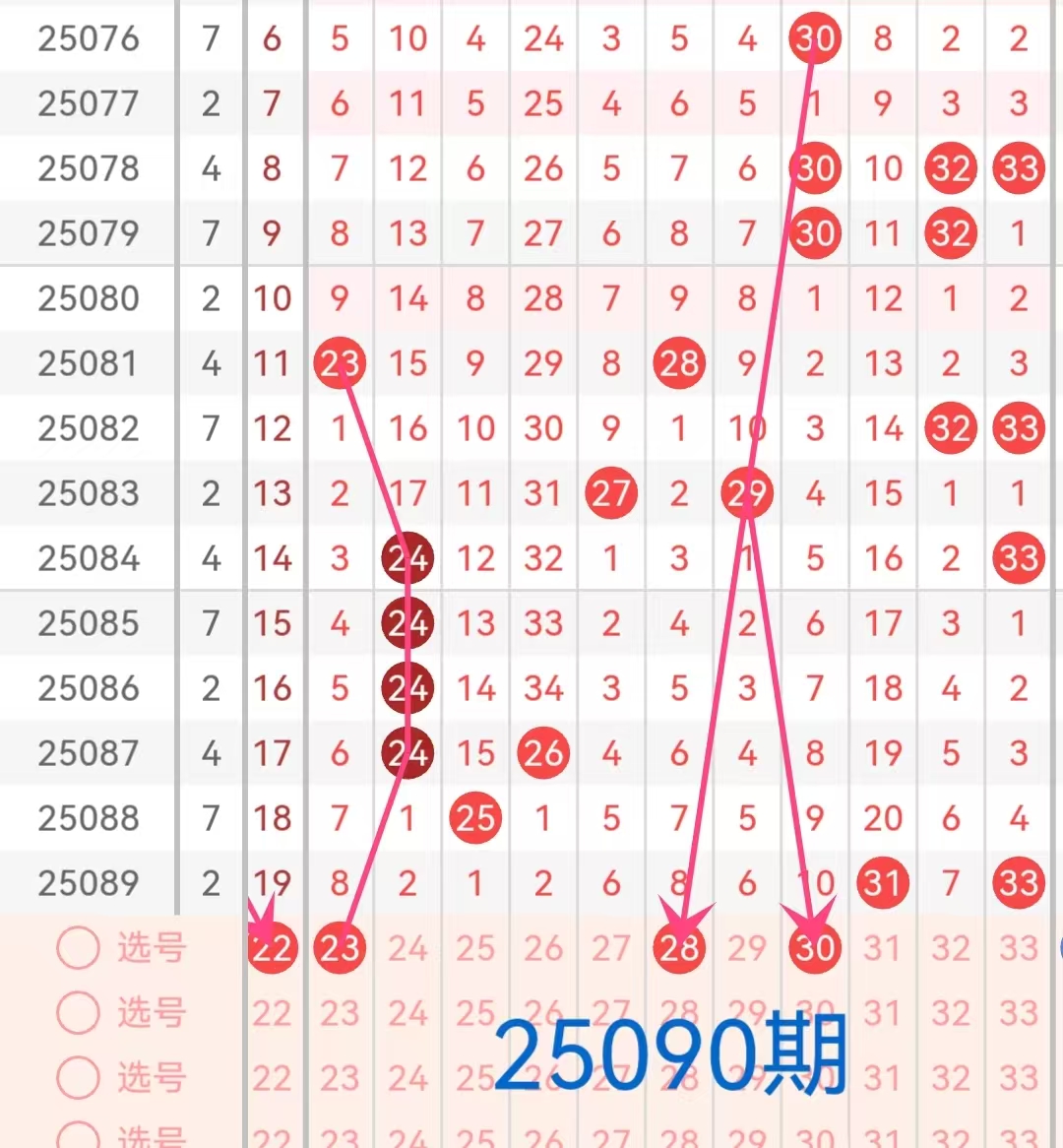Screen dimensions: 1063x1148
Task: Deselect highlighted pick 28 in selection row
Action: [x=679, y=948]
